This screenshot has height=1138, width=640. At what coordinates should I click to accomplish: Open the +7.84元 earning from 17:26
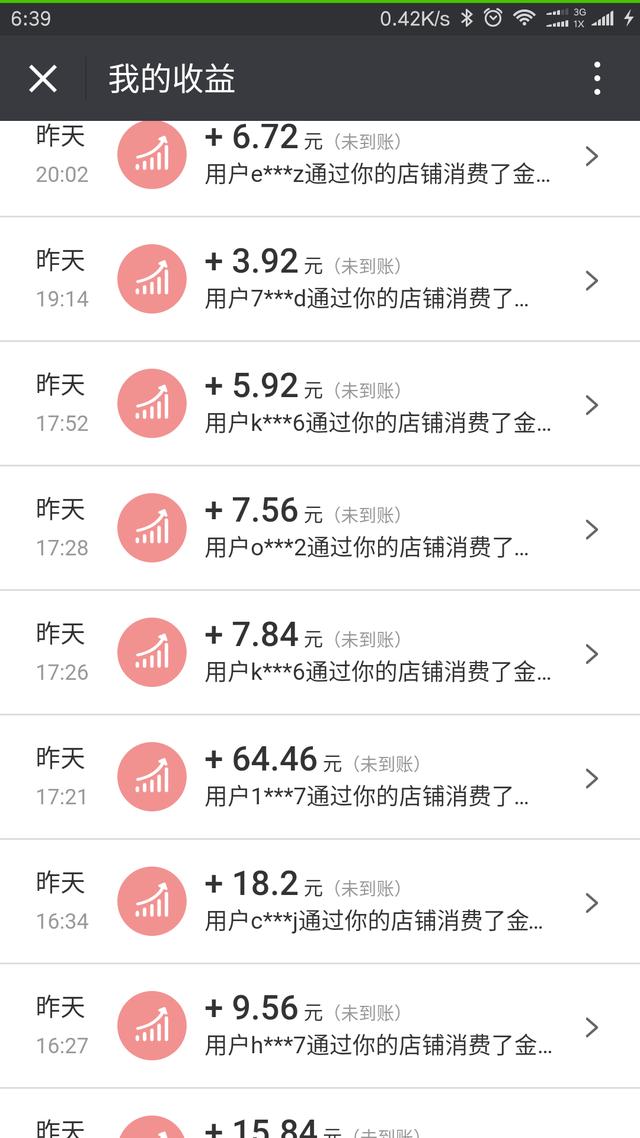click(320, 652)
